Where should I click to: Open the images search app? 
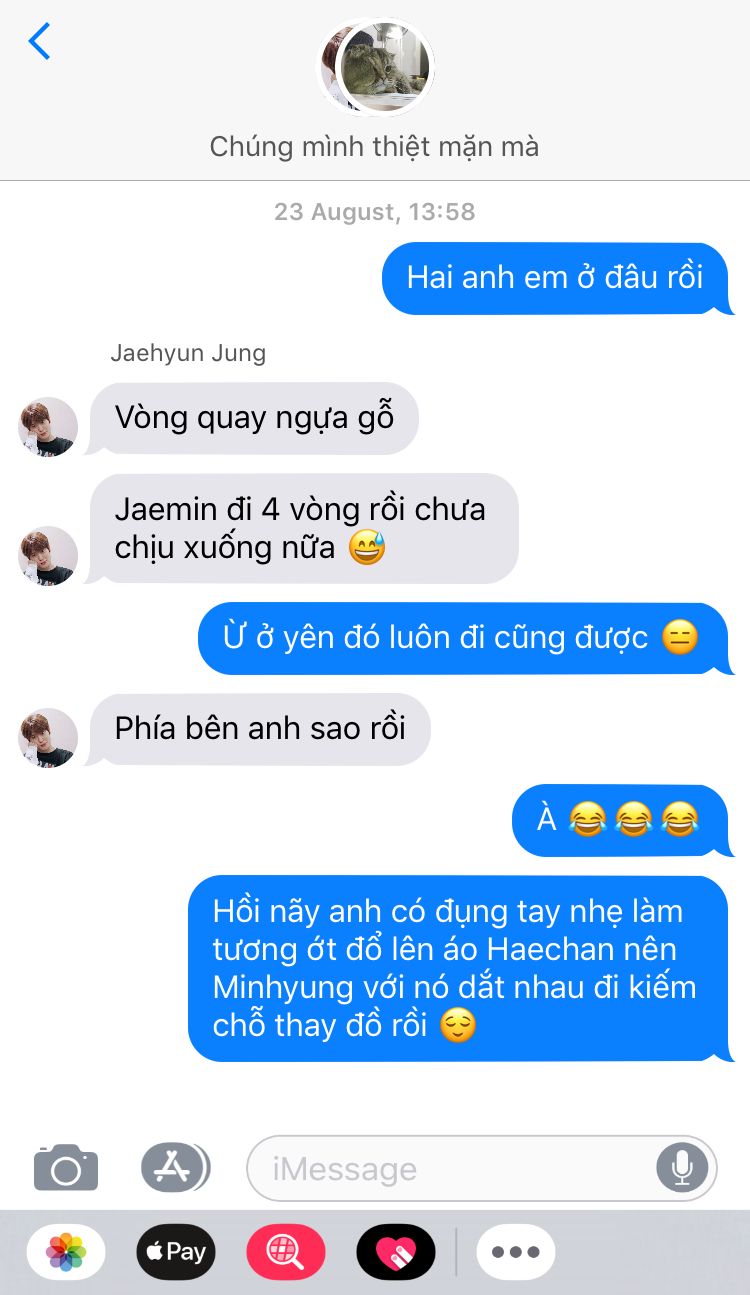point(286,1251)
